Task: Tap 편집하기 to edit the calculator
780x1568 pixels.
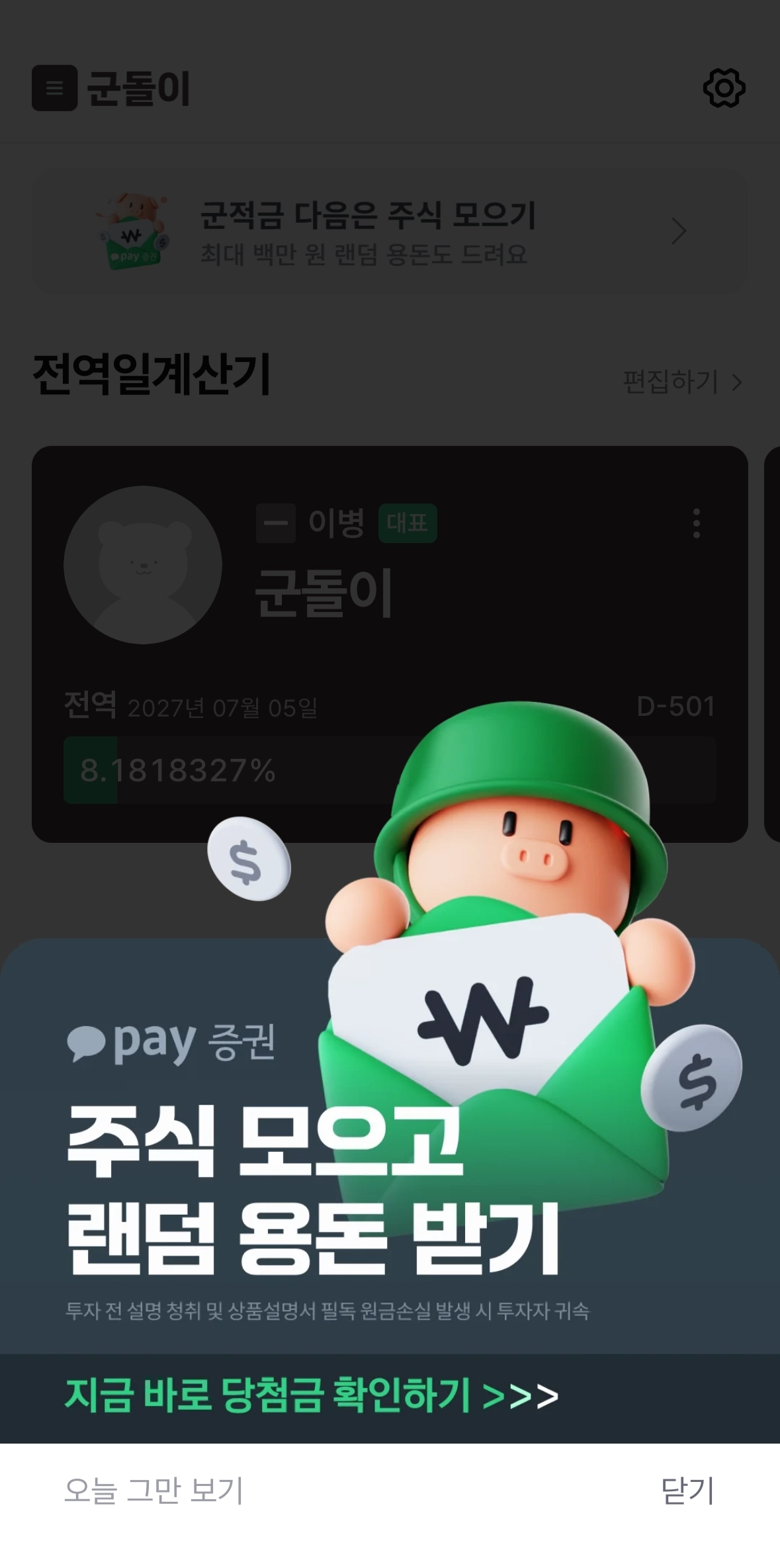Action: (x=681, y=382)
